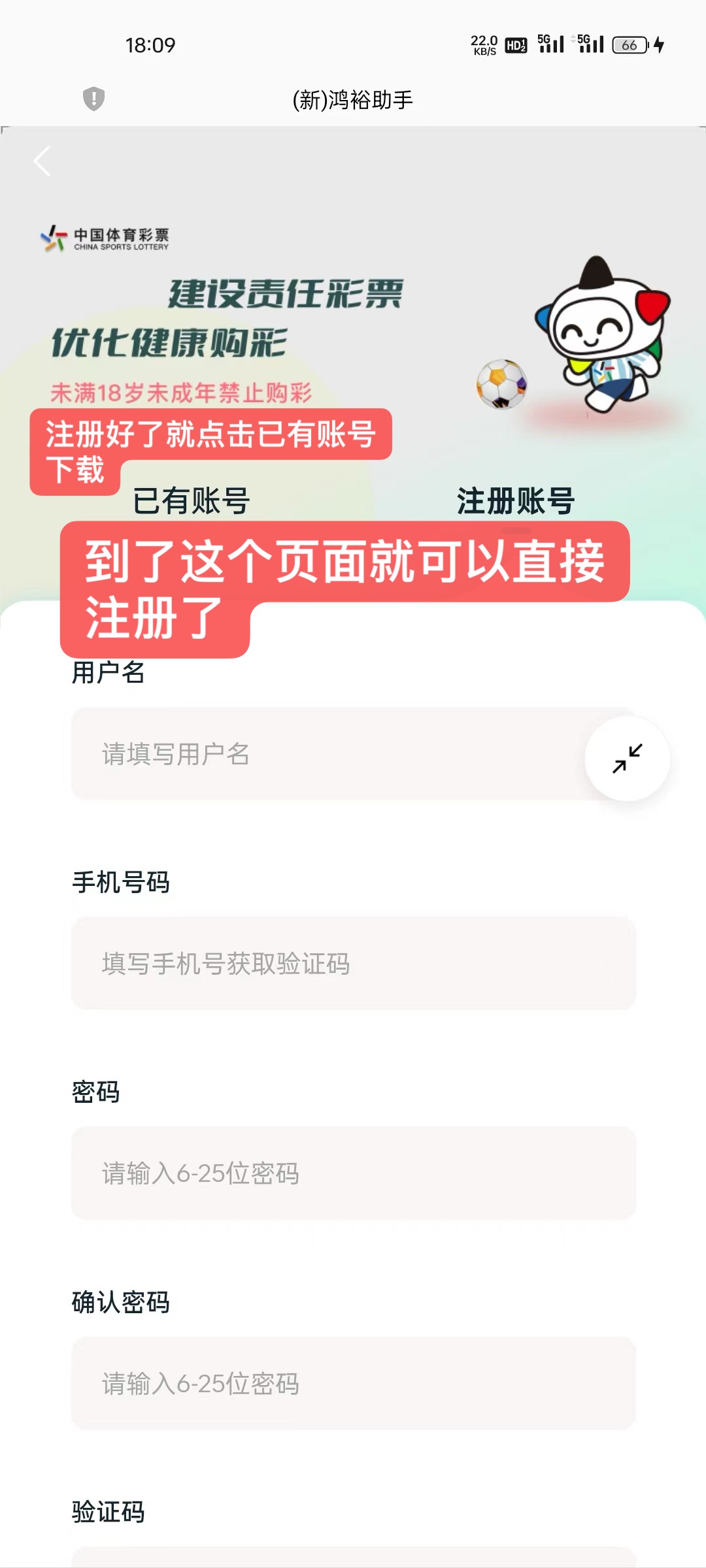Tap the charging lightning bolt icon
This screenshot has height=1568, width=706.
tap(660, 44)
